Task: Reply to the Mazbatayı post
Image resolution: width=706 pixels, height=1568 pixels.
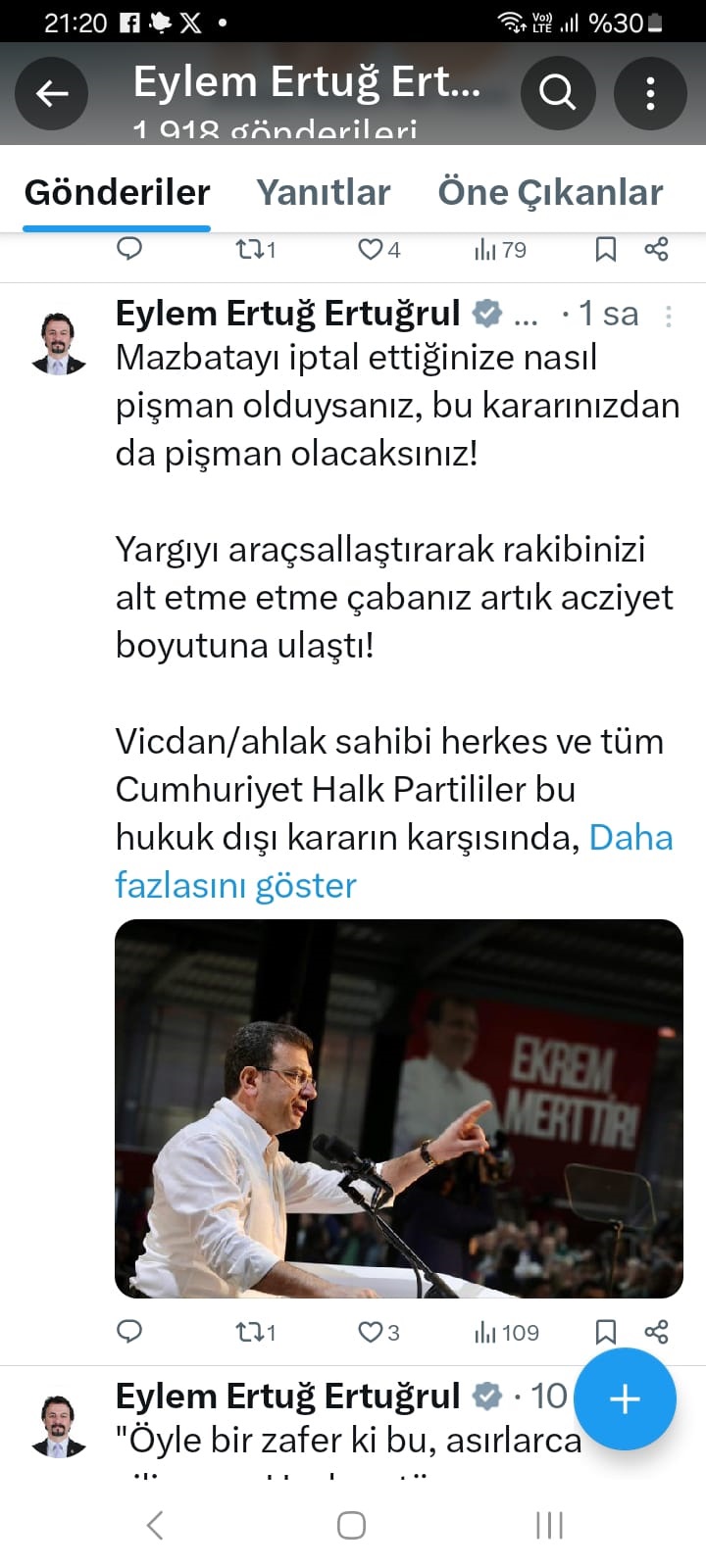Action: 129,1331
